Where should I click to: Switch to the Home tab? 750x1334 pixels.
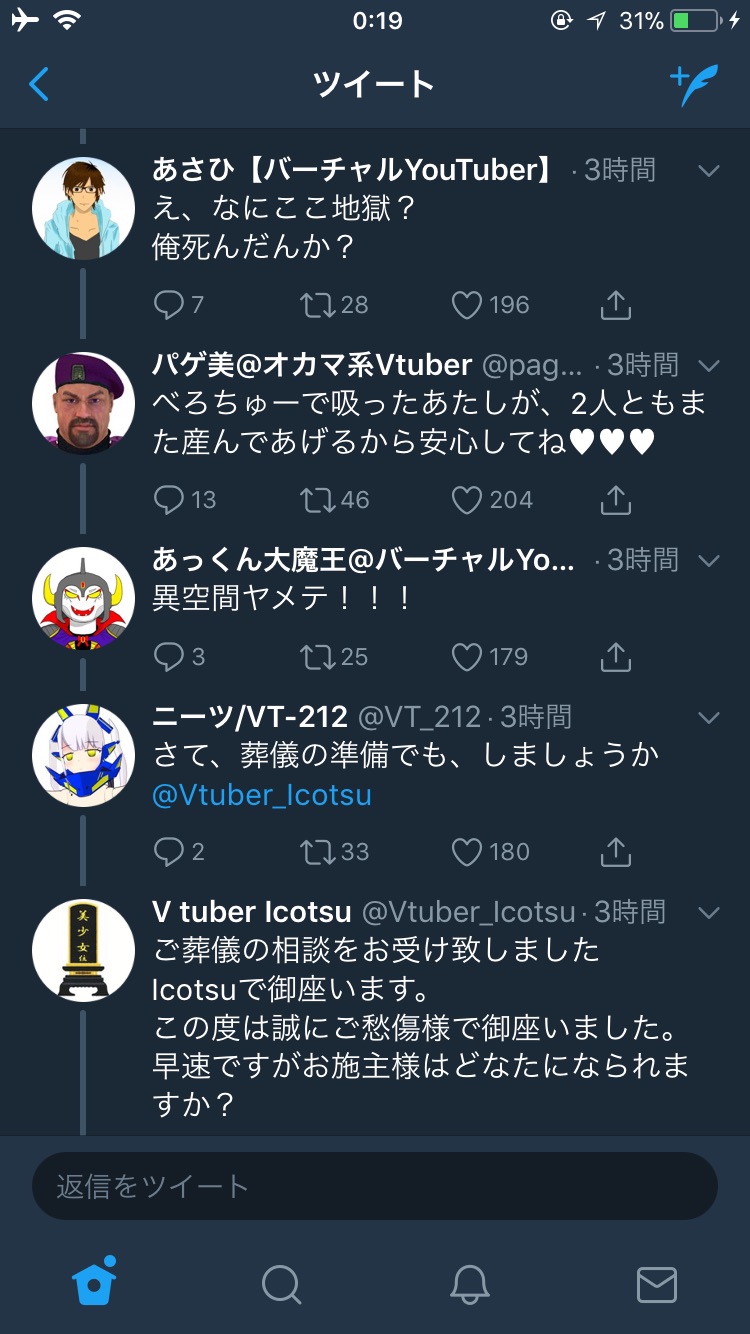click(94, 1282)
